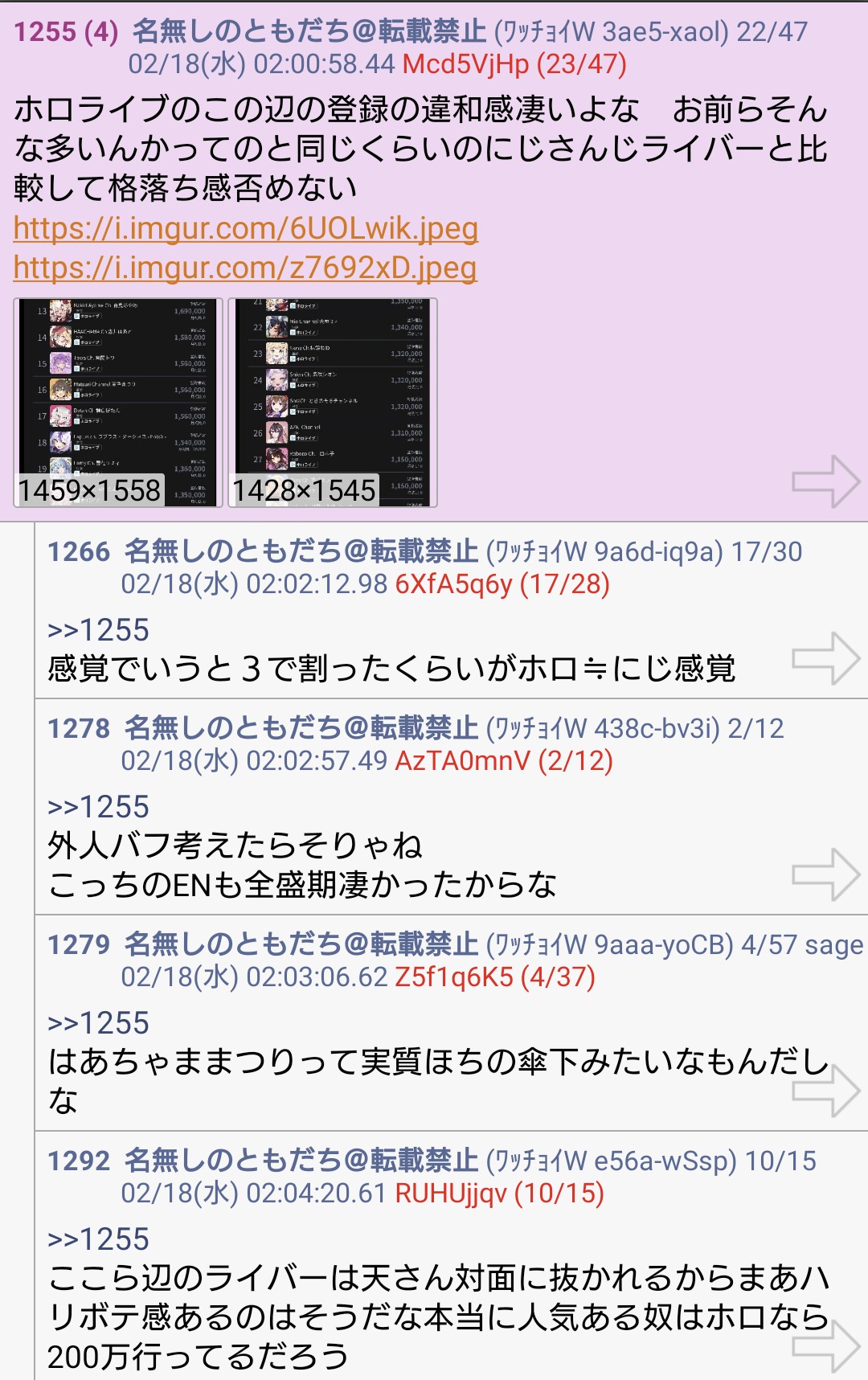This screenshot has width=868, height=1380.
Task: Tap the arrow icon on post 1255
Action: coord(825,482)
